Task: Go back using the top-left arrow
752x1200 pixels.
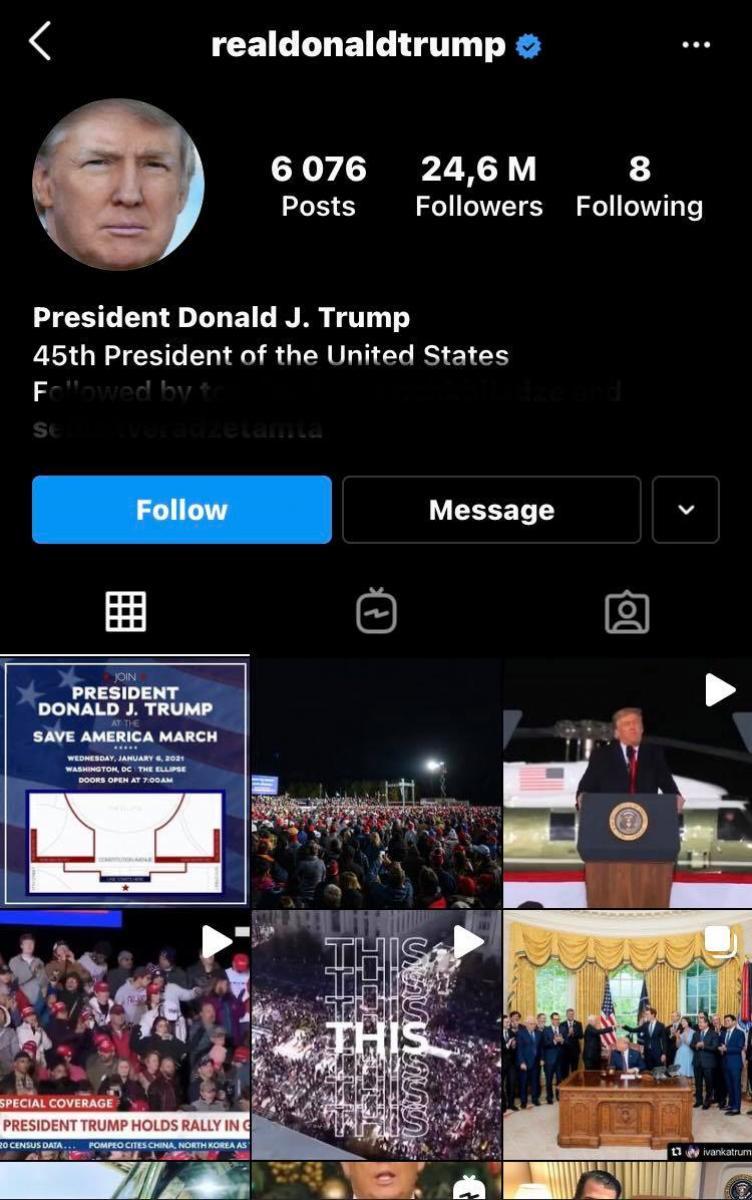Action: 40,44
